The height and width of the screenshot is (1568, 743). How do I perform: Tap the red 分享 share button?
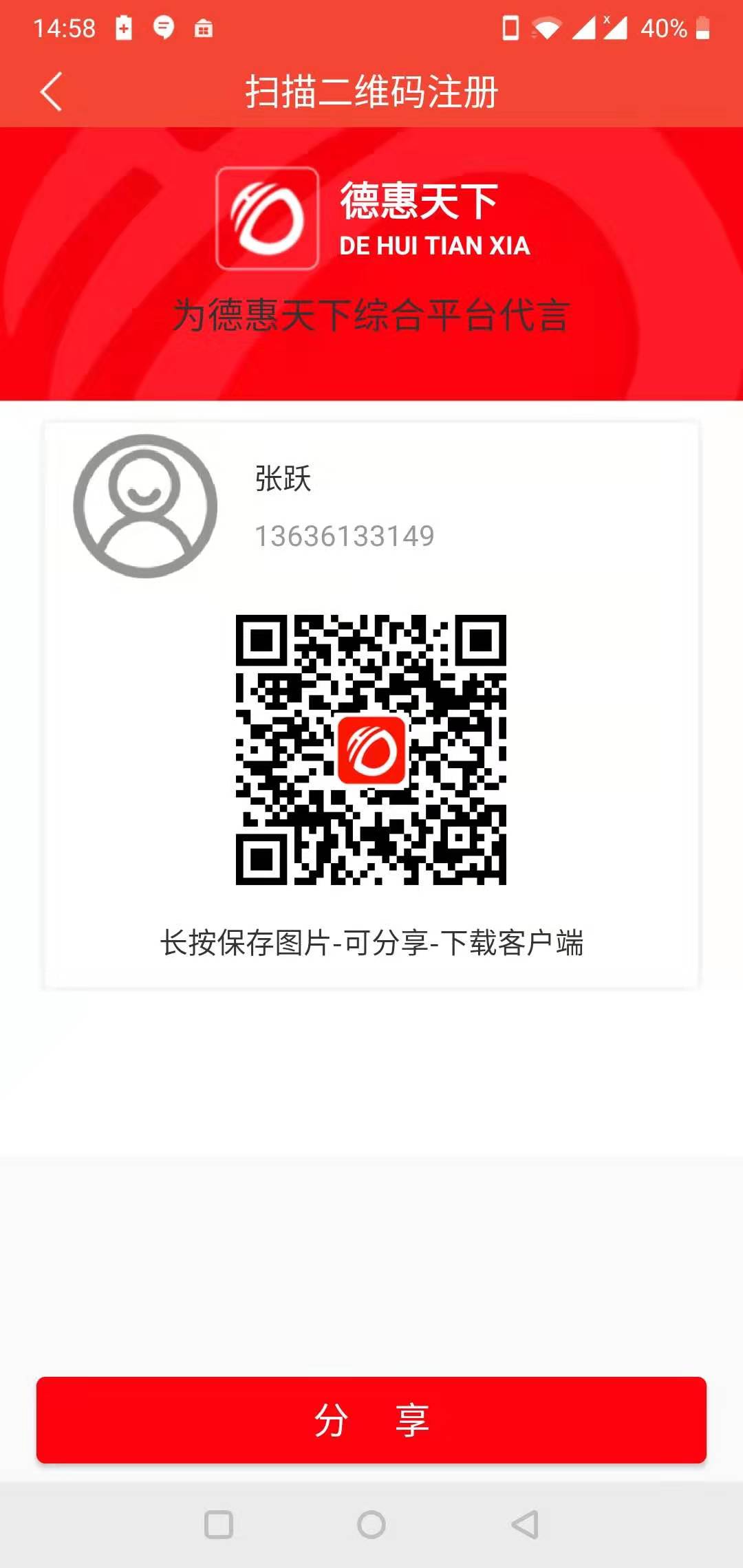371,1419
